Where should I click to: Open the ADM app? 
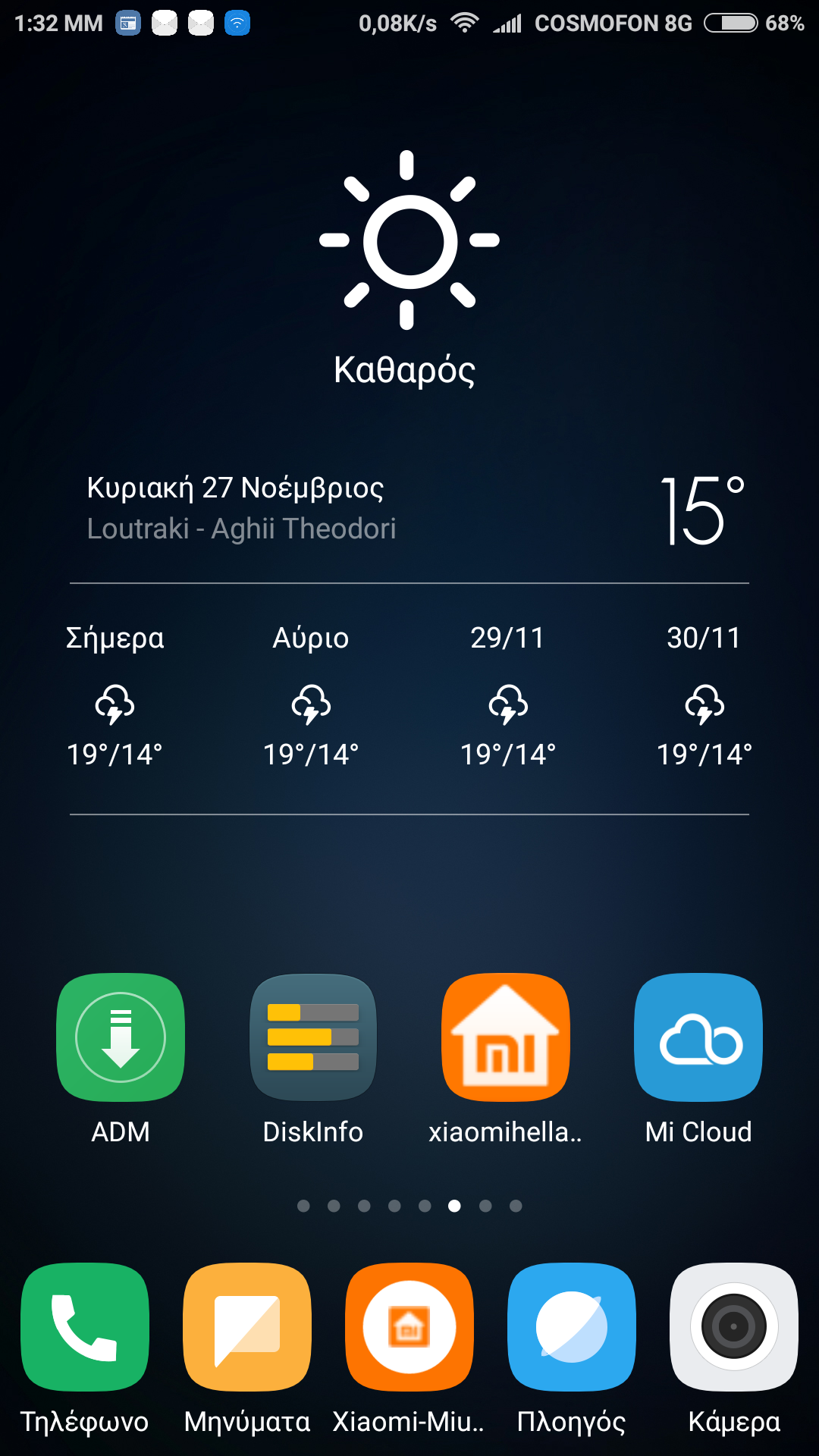[121, 1037]
